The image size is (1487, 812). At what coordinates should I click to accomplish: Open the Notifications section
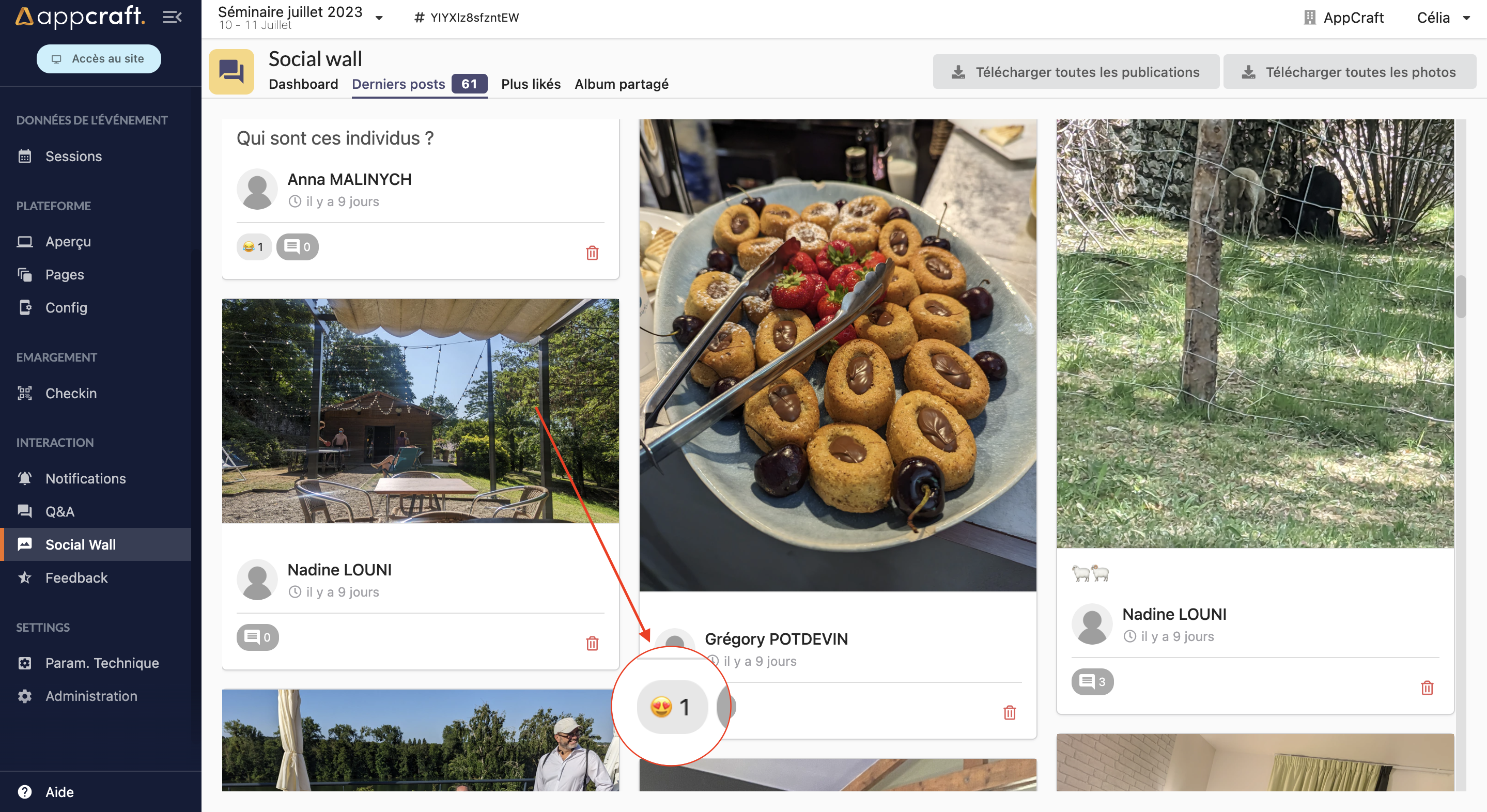[85, 478]
